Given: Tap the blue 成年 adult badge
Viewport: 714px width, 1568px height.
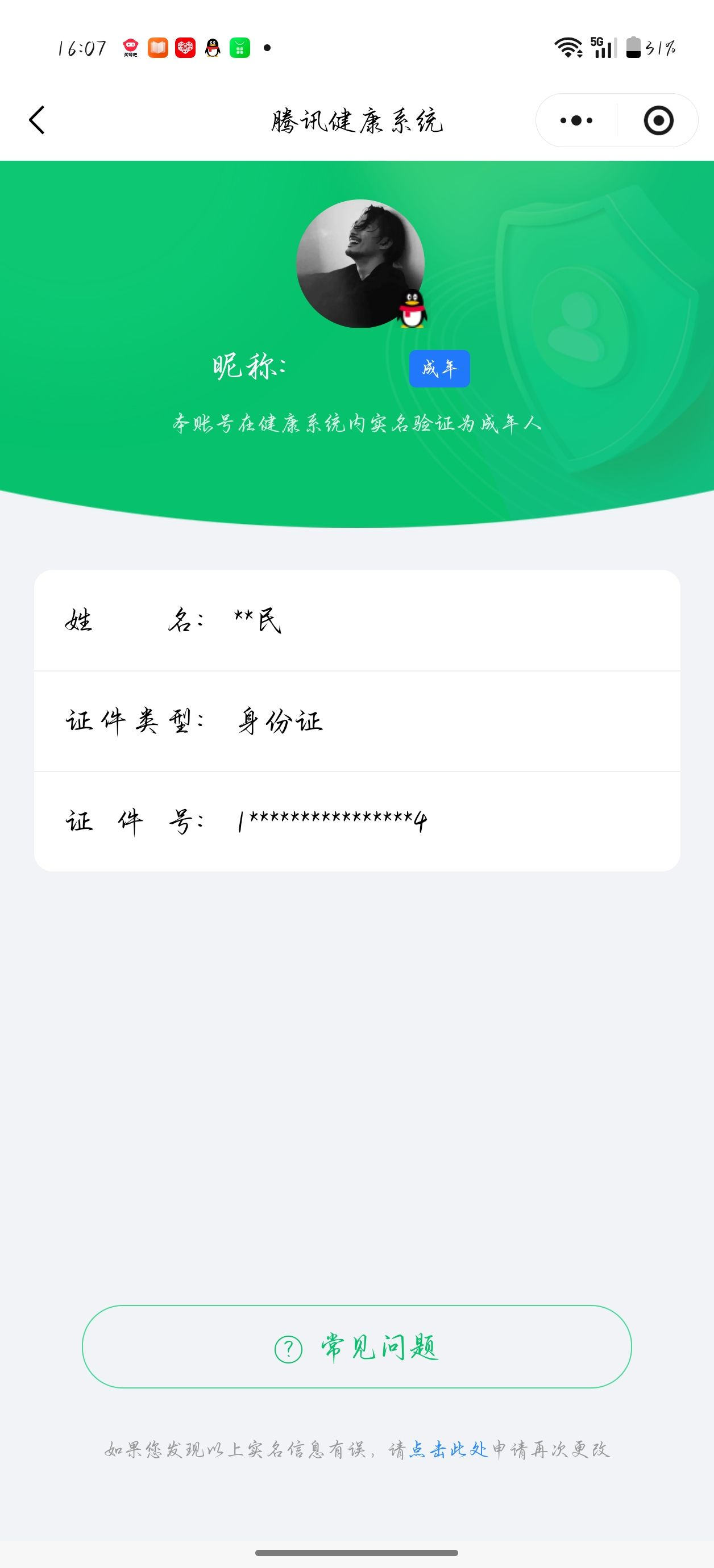Looking at the screenshot, I should pyautogui.click(x=439, y=368).
